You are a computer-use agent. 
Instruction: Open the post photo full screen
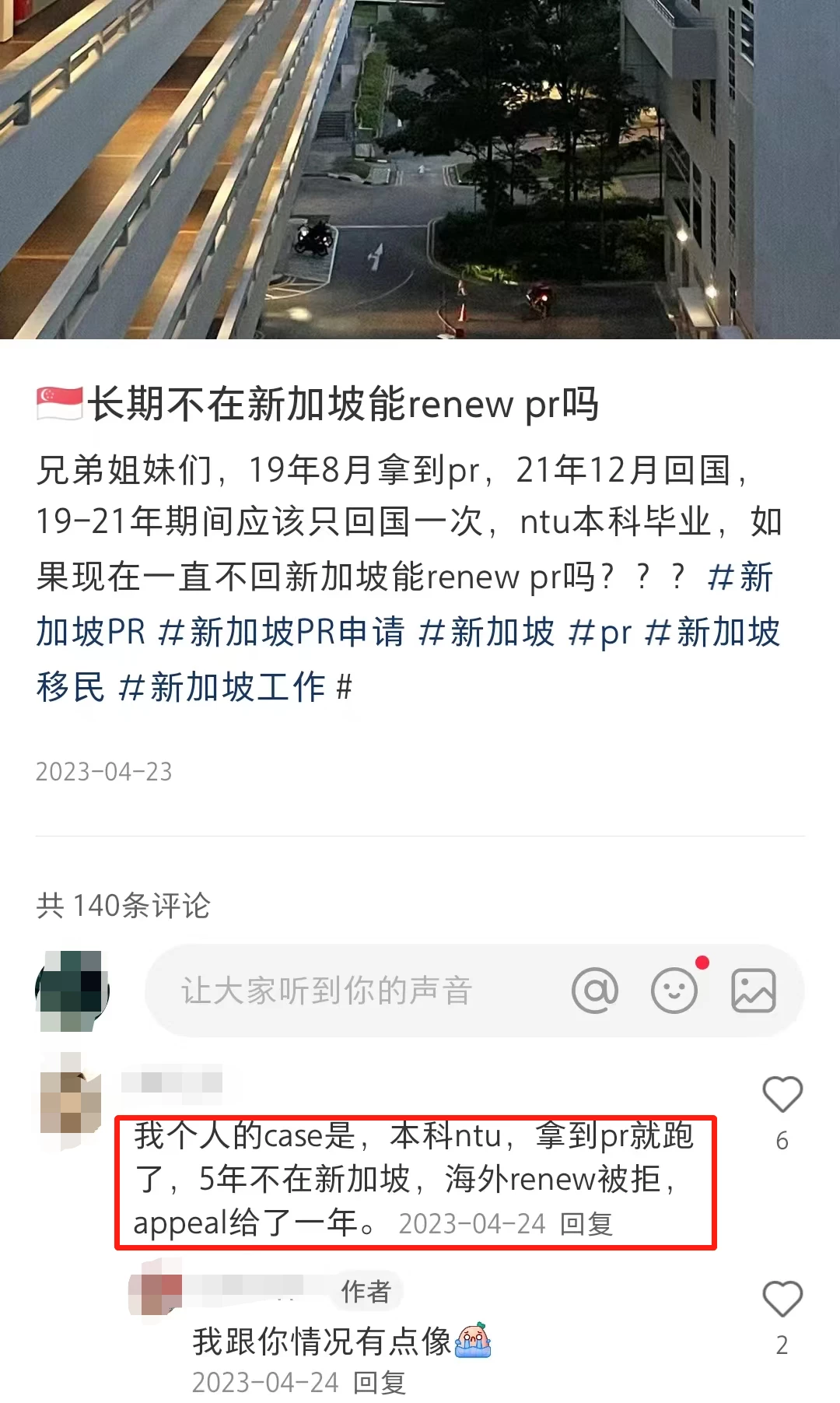420,169
